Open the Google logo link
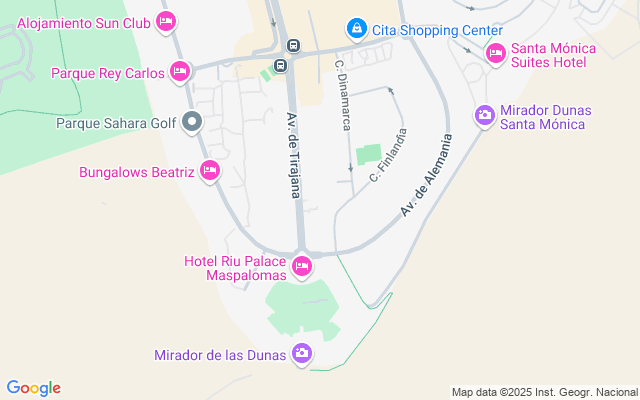The width and height of the screenshot is (640, 400). [34, 388]
